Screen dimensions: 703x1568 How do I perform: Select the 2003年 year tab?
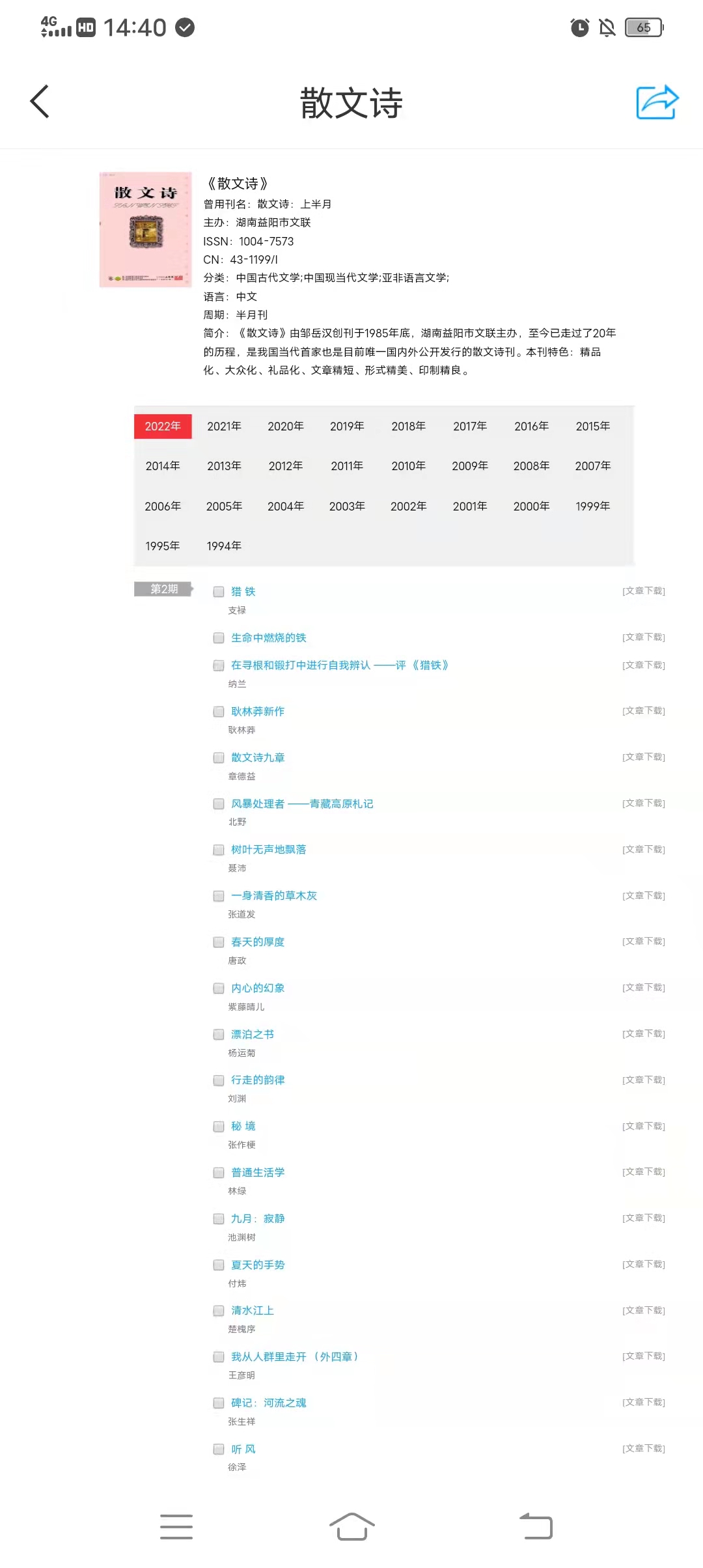tap(347, 507)
